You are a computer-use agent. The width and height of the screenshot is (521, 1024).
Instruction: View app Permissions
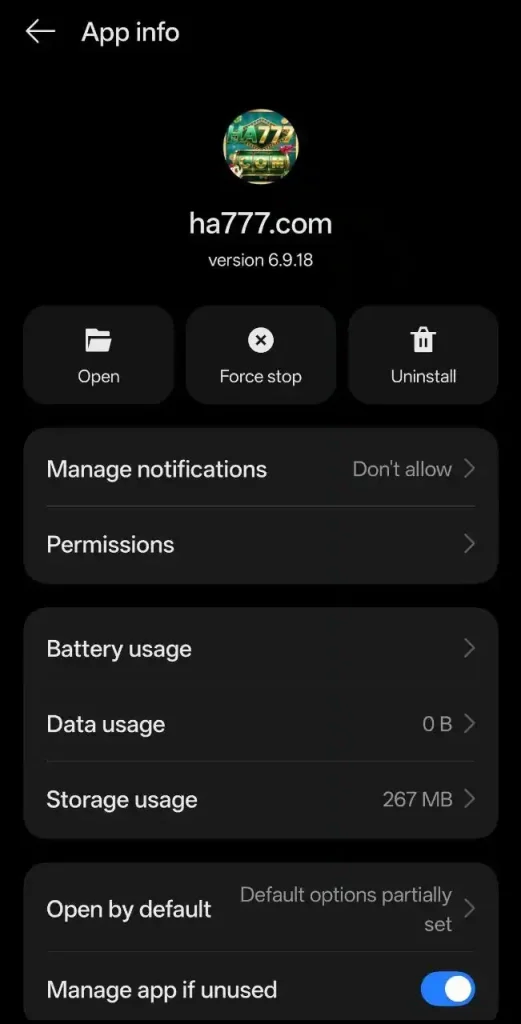(x=260, y=544)
